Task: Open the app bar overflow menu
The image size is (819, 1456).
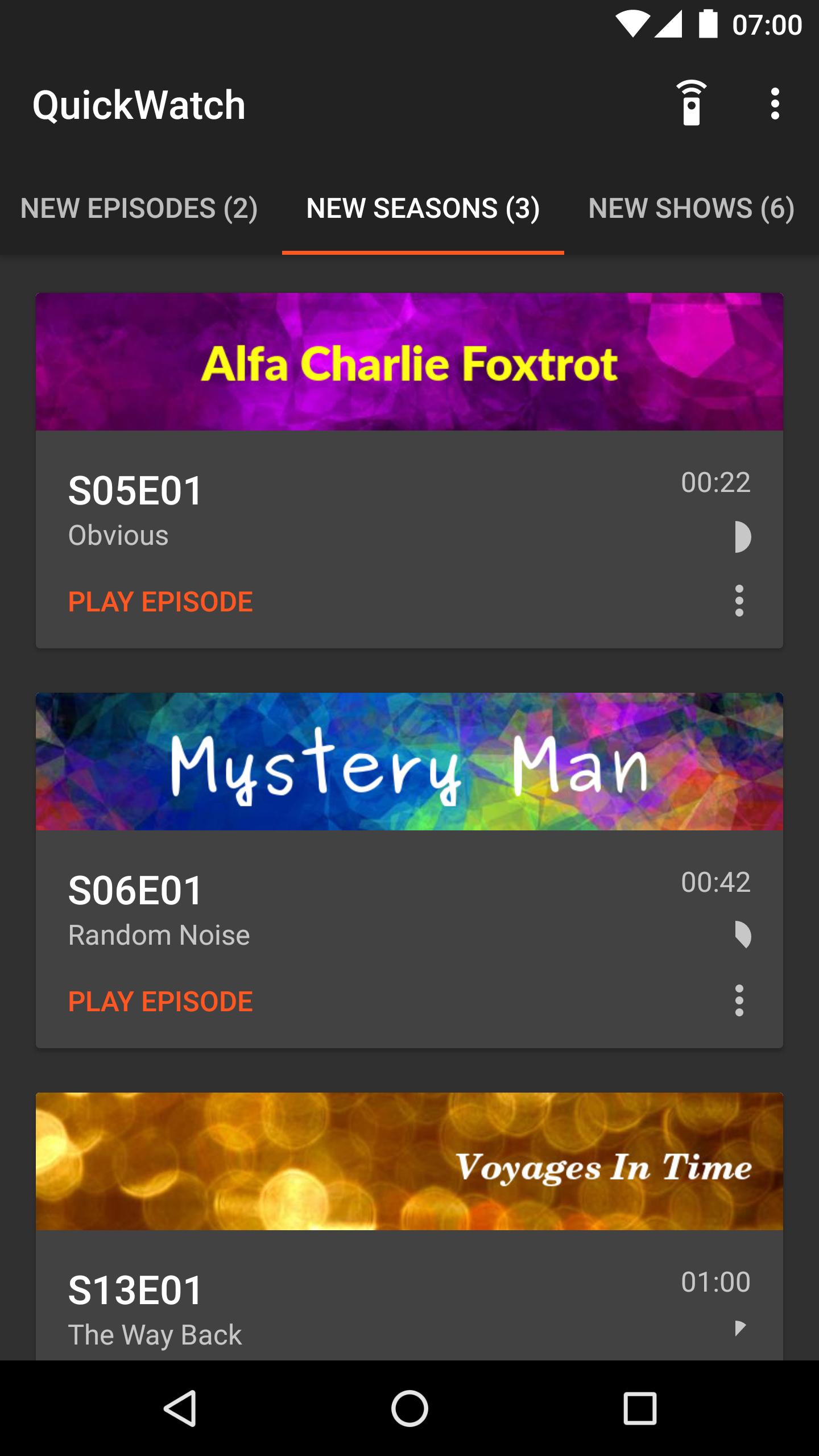Action: pyautogui.click(x=775, y=104)
